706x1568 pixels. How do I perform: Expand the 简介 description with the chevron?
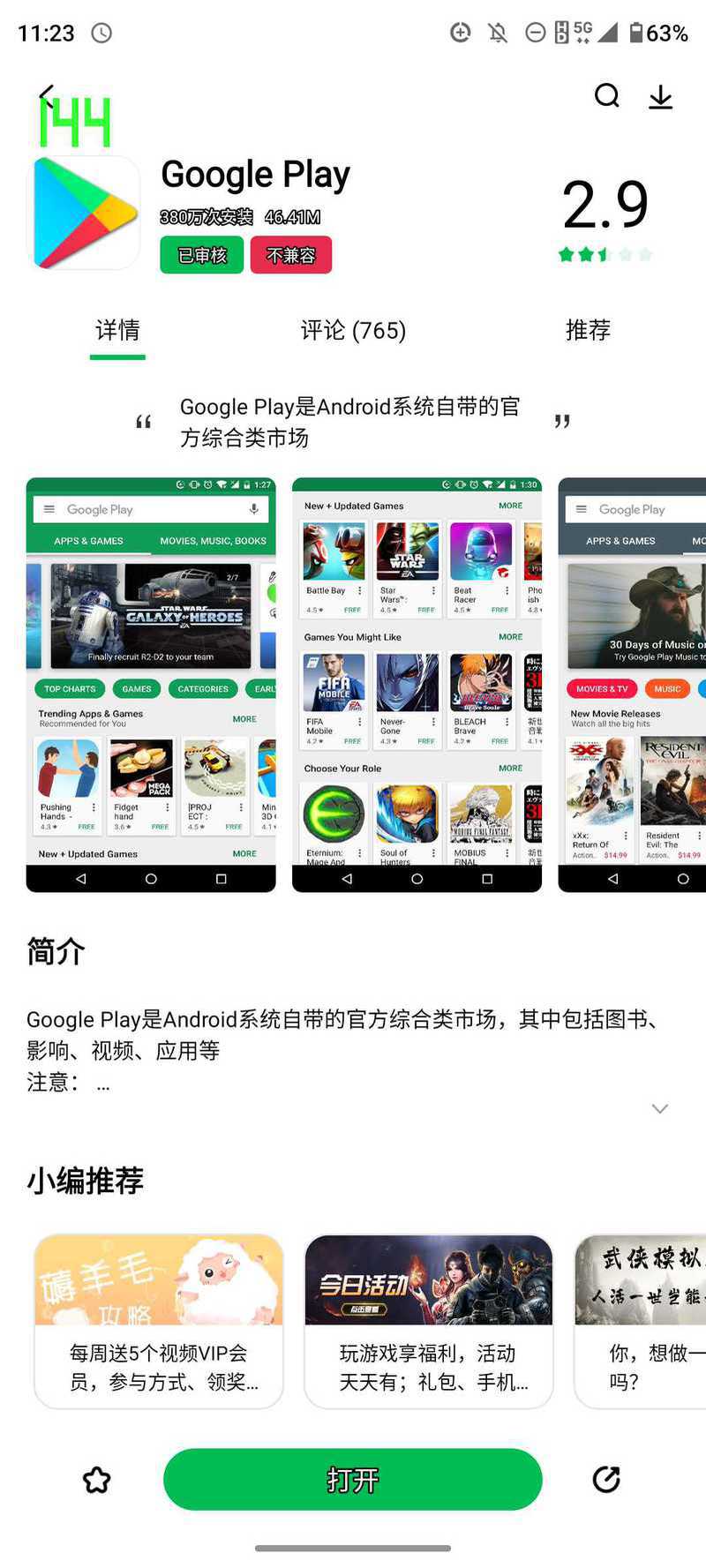point(660,1108)
